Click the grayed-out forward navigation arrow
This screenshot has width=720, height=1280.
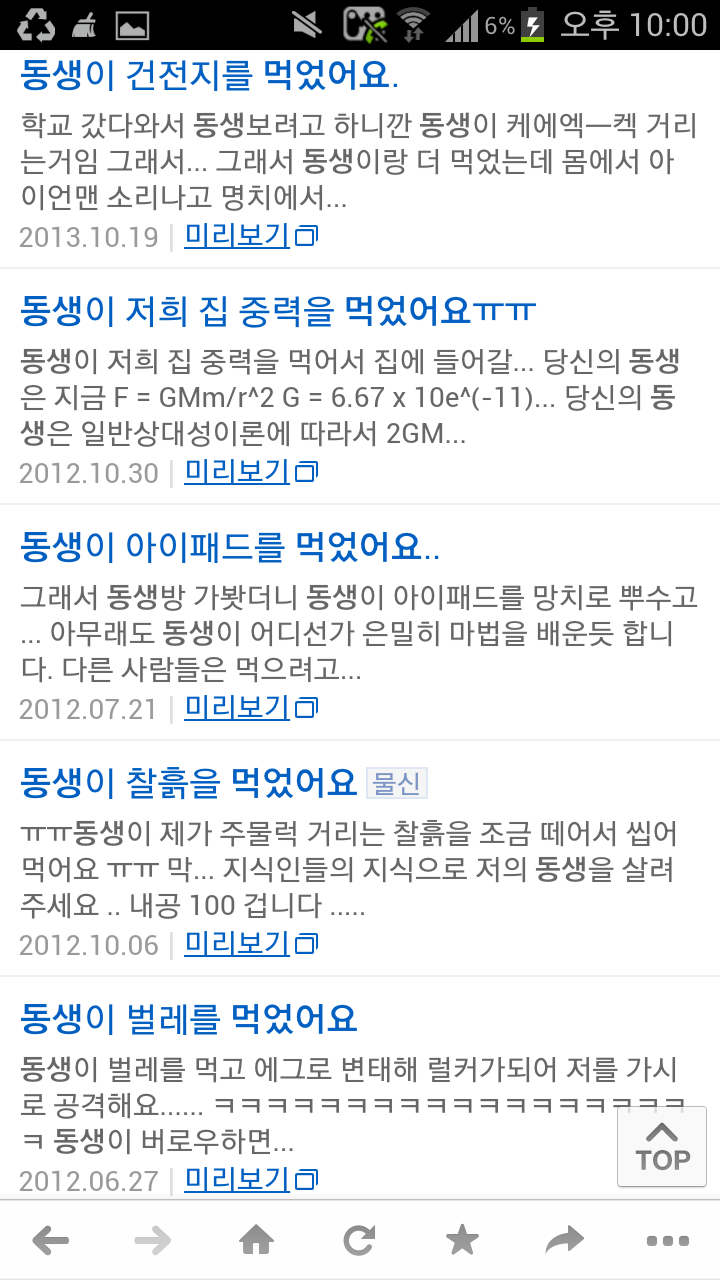[x=152, y=1240]
